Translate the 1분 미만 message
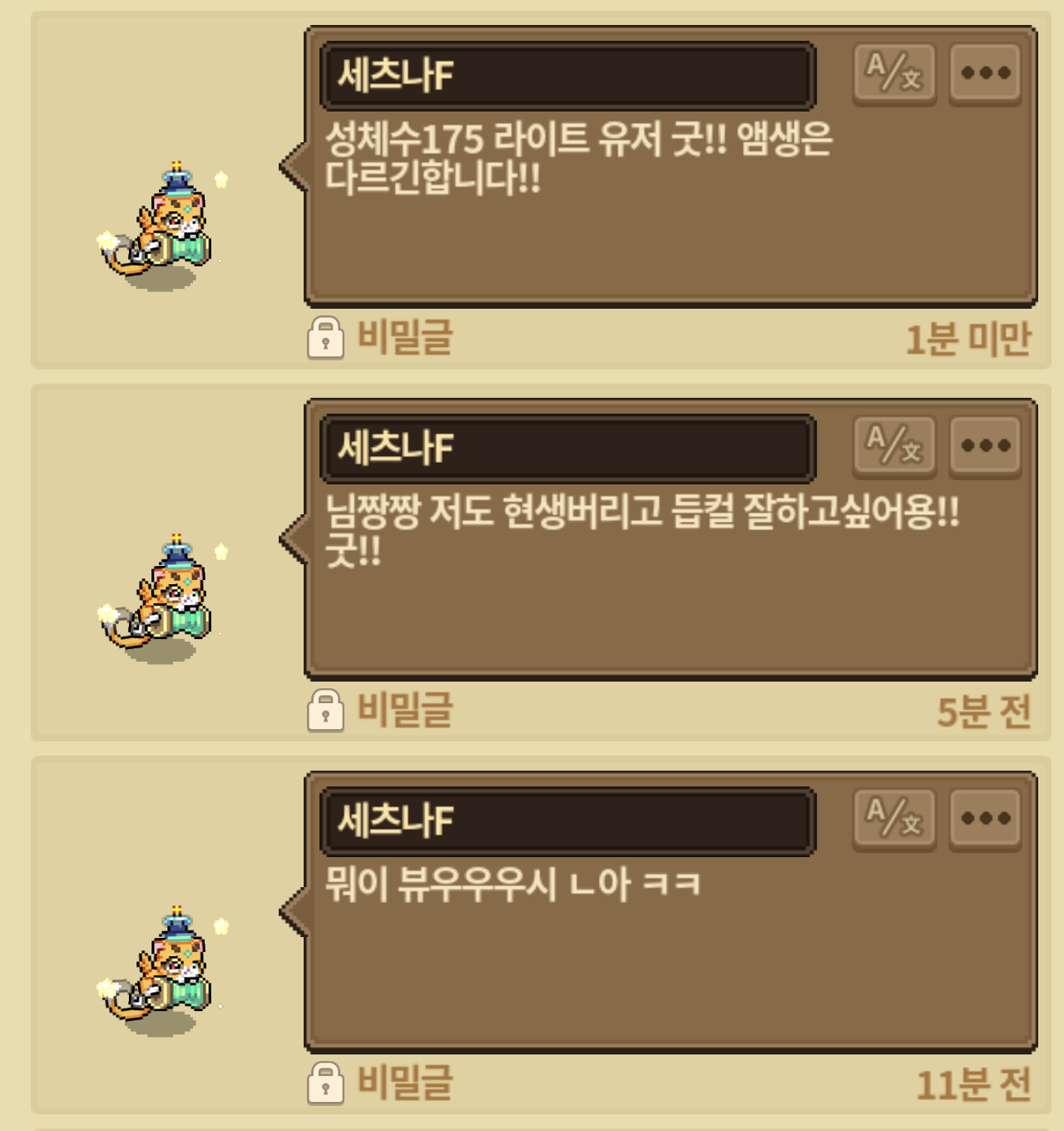1064x1131 pixels. tap(894, 73)
